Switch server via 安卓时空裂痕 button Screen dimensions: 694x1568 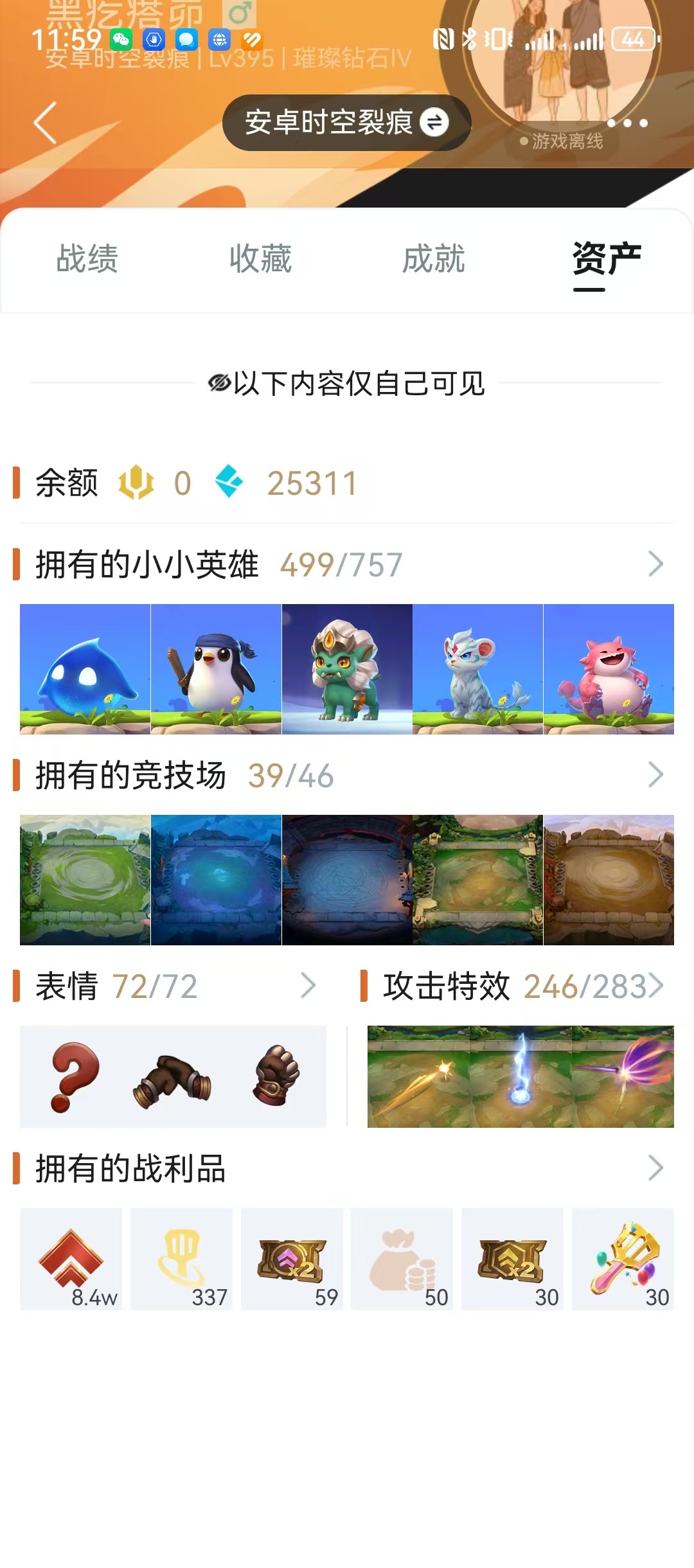click(x=346, y=123)
